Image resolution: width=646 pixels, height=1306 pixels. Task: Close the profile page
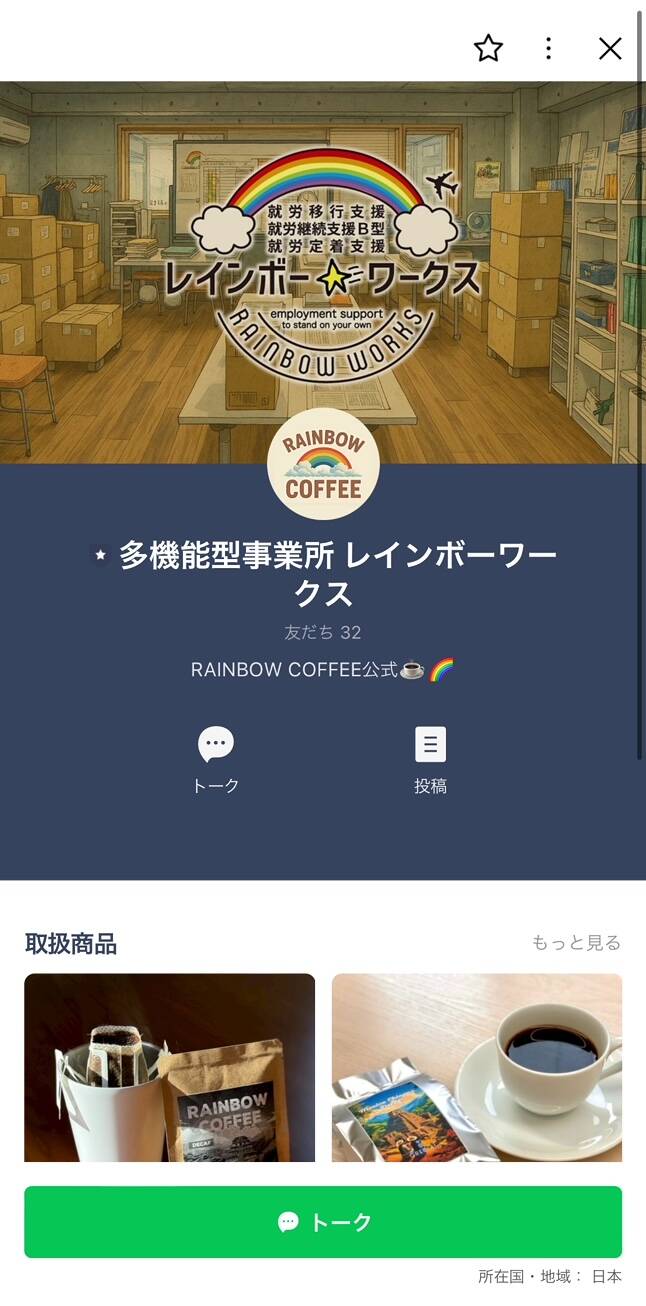coord(610,48)
